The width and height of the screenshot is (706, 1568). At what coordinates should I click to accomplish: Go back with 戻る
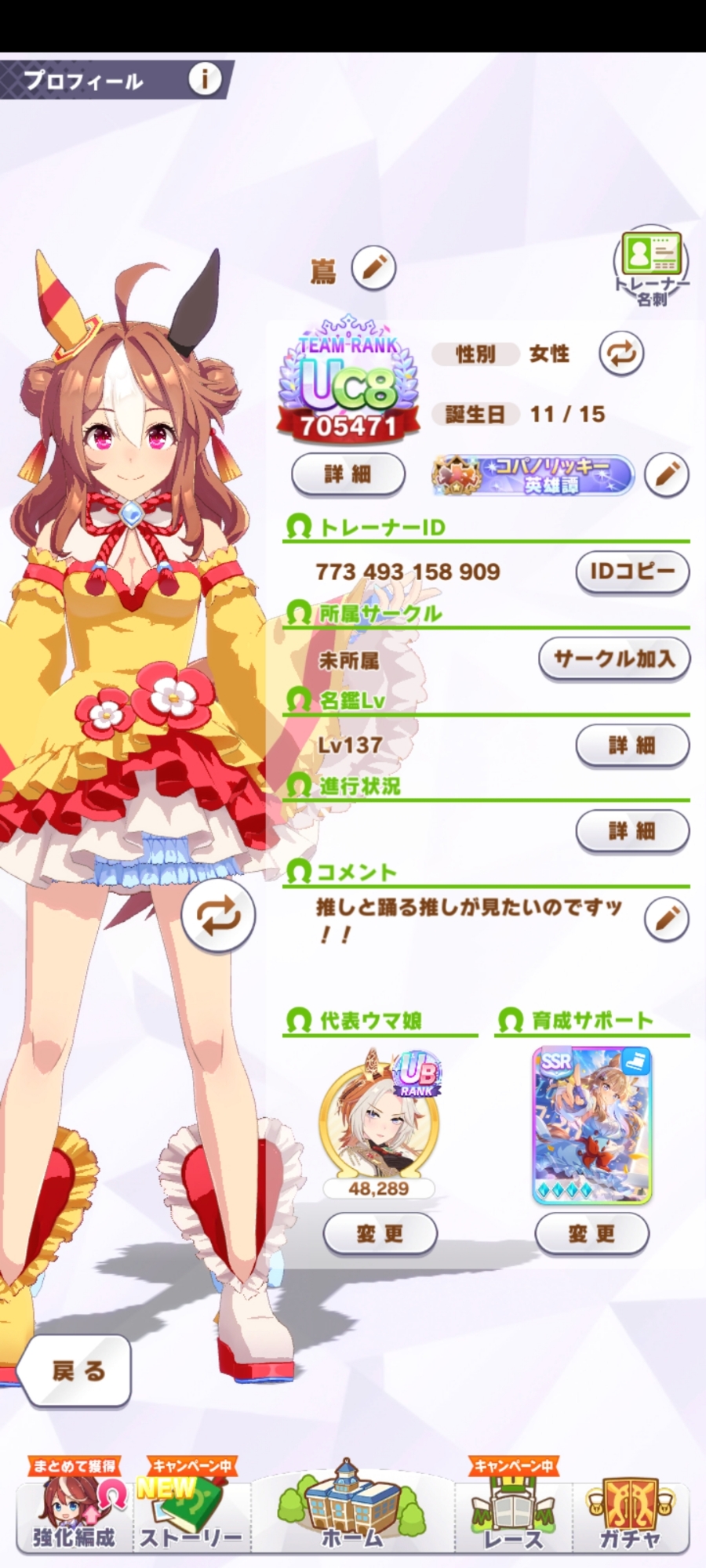click(x=77, y=1370)
